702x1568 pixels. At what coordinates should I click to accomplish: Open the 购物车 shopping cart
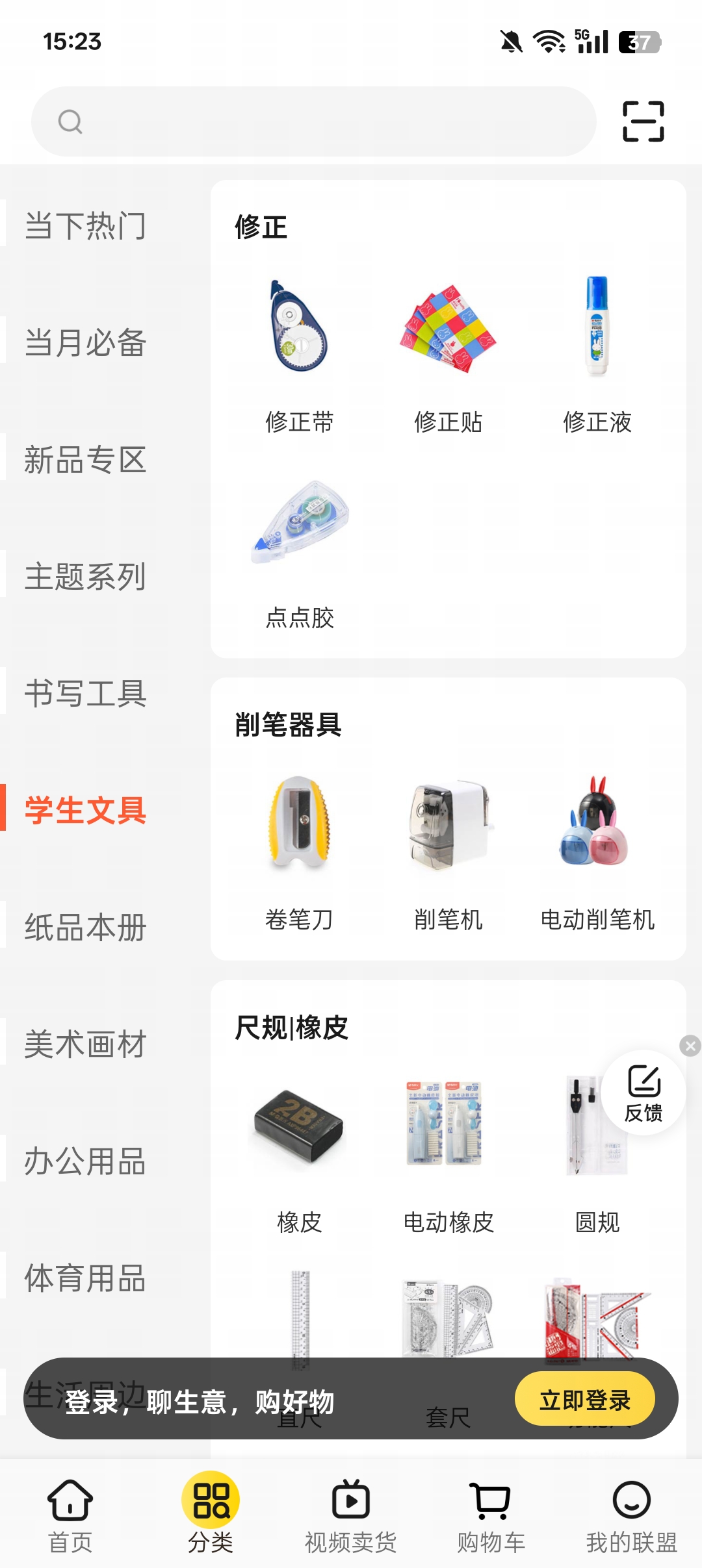pyautogui.click(x=491, y=1513)
